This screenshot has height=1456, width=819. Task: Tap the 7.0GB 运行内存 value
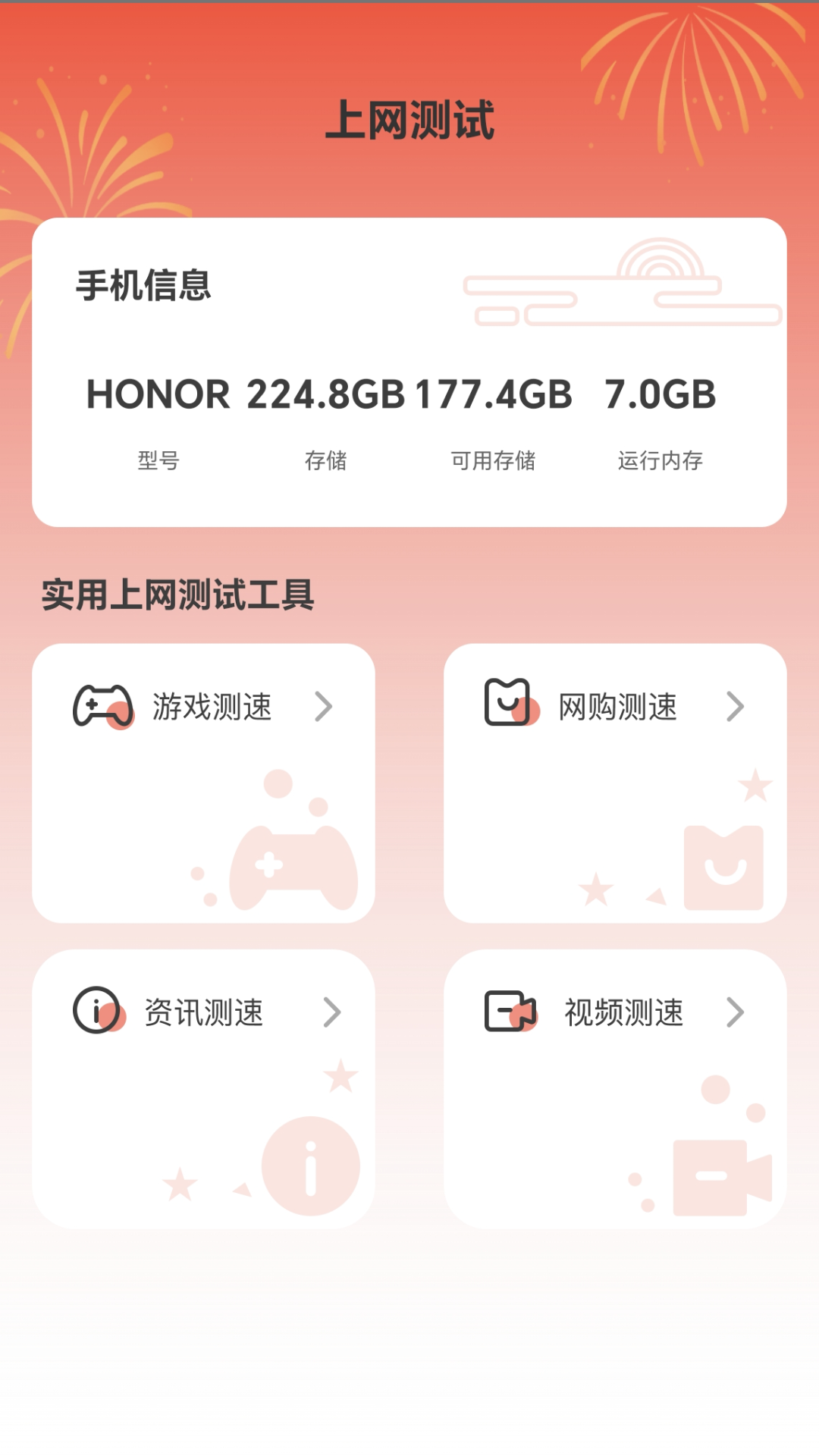tap(658, 394)
